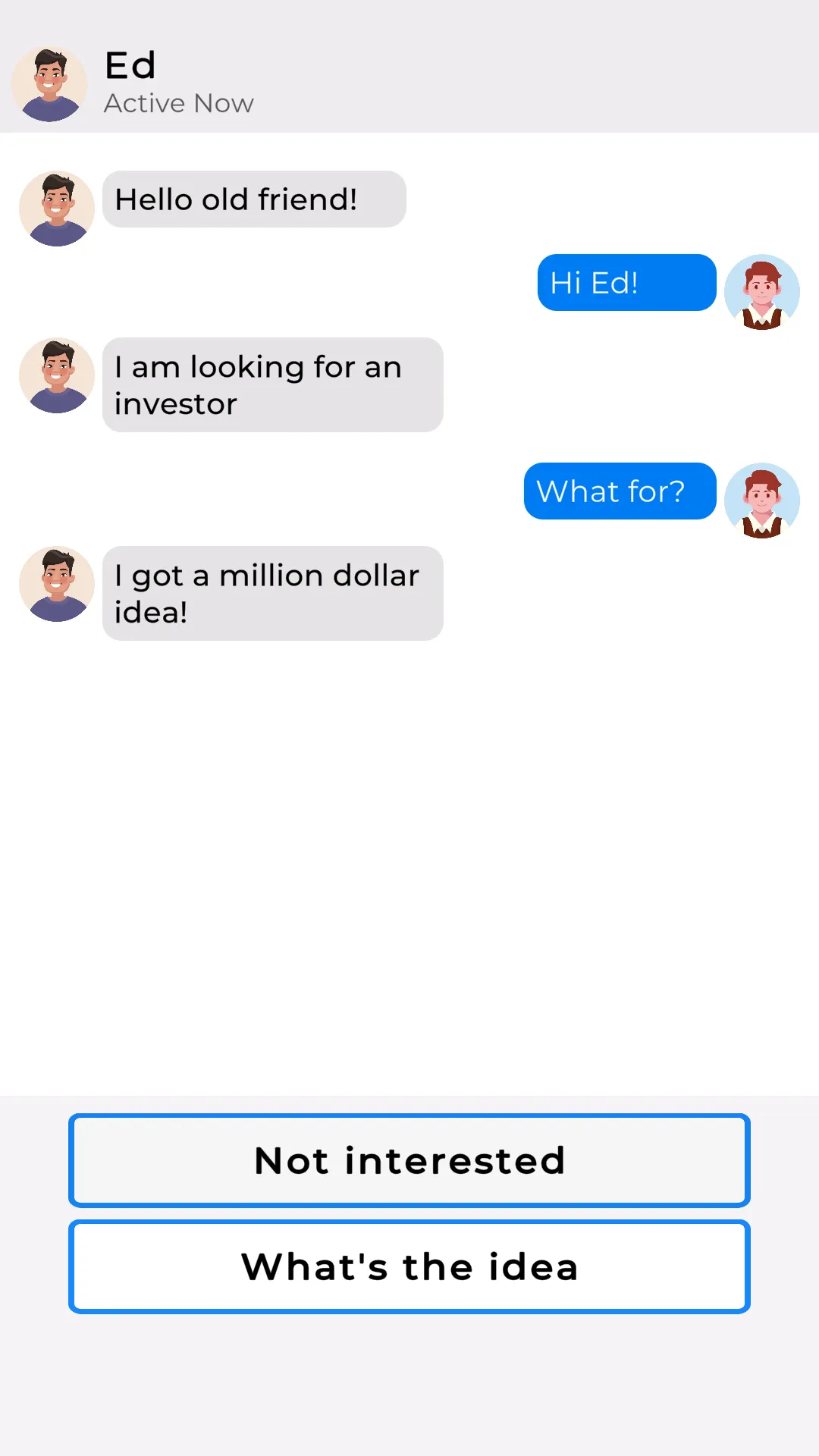This screenshot has width=819, height=1456.
Task: Click the 'I am looking for an investor' bubble
Action: point(271,384)
